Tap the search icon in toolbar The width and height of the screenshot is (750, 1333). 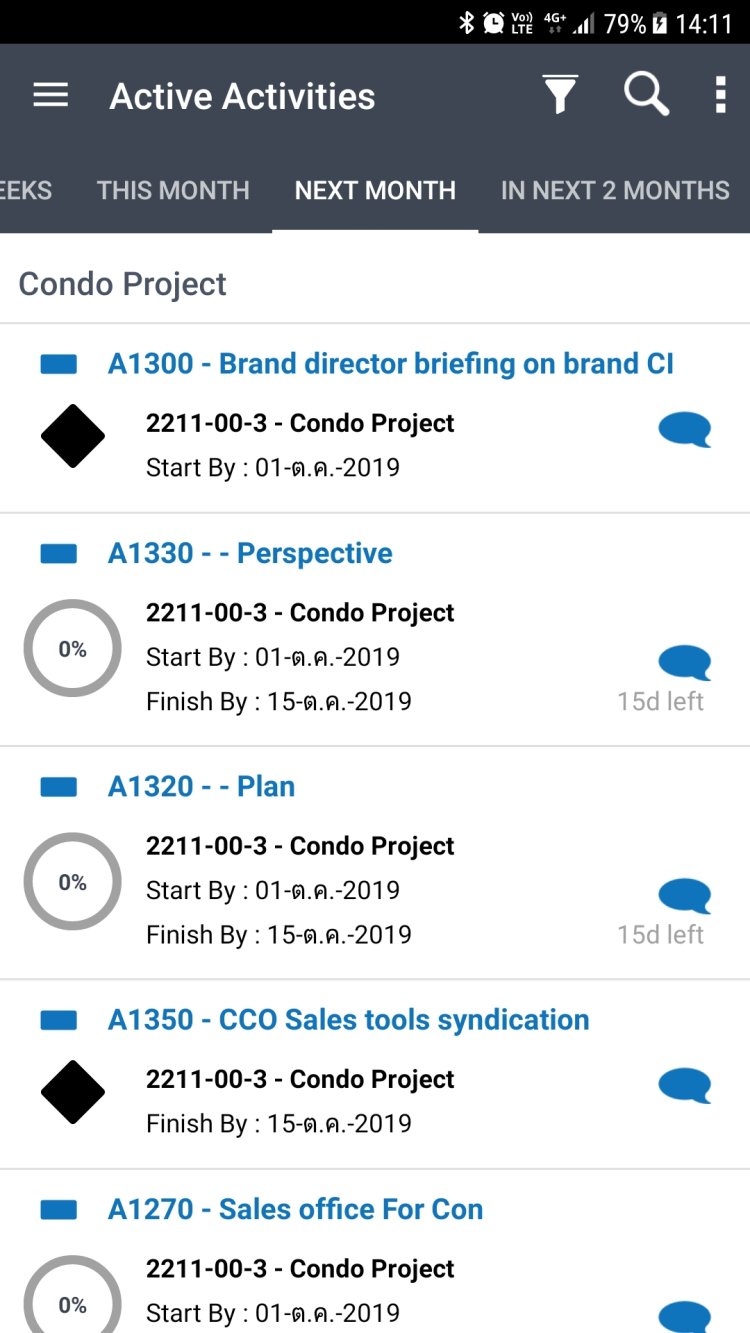point(645,95)
